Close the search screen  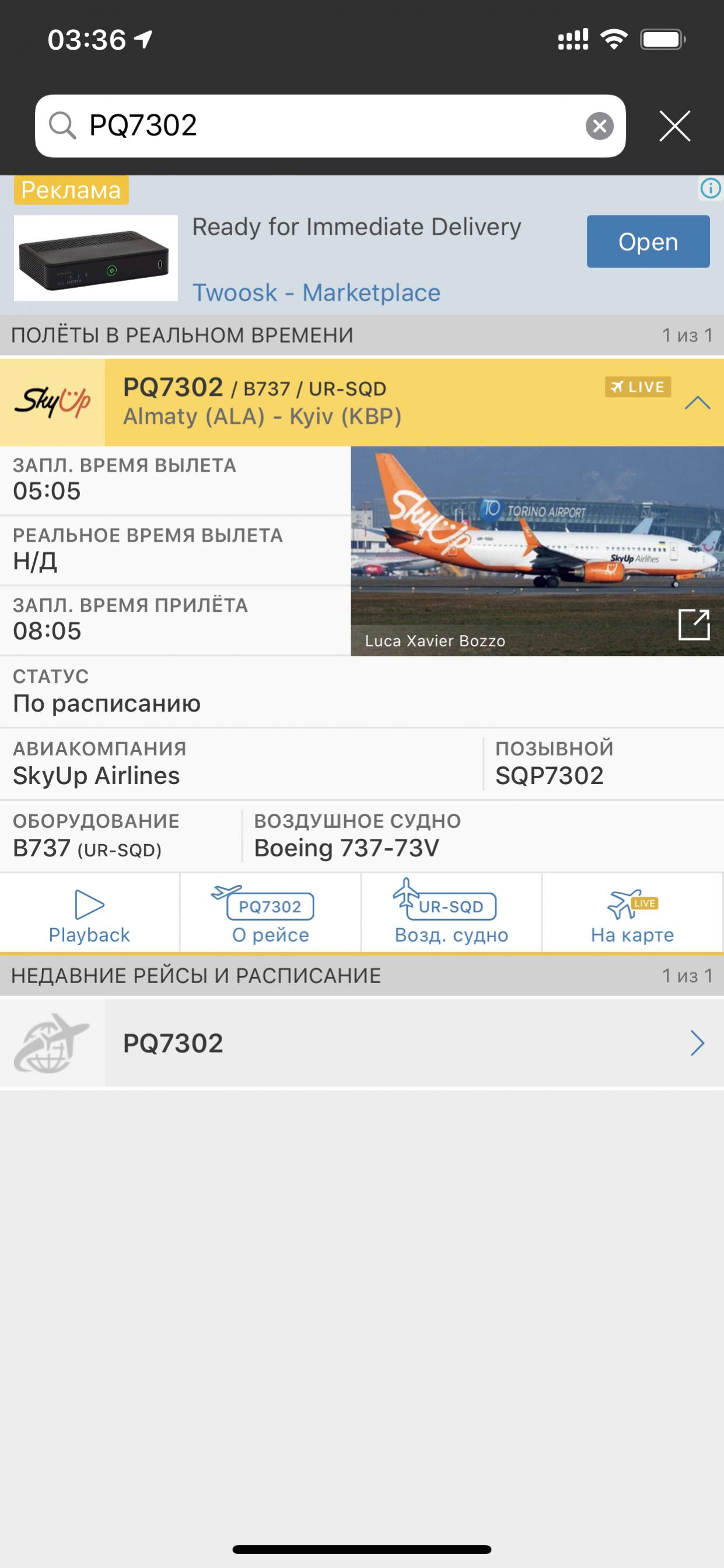coord(675,126)
